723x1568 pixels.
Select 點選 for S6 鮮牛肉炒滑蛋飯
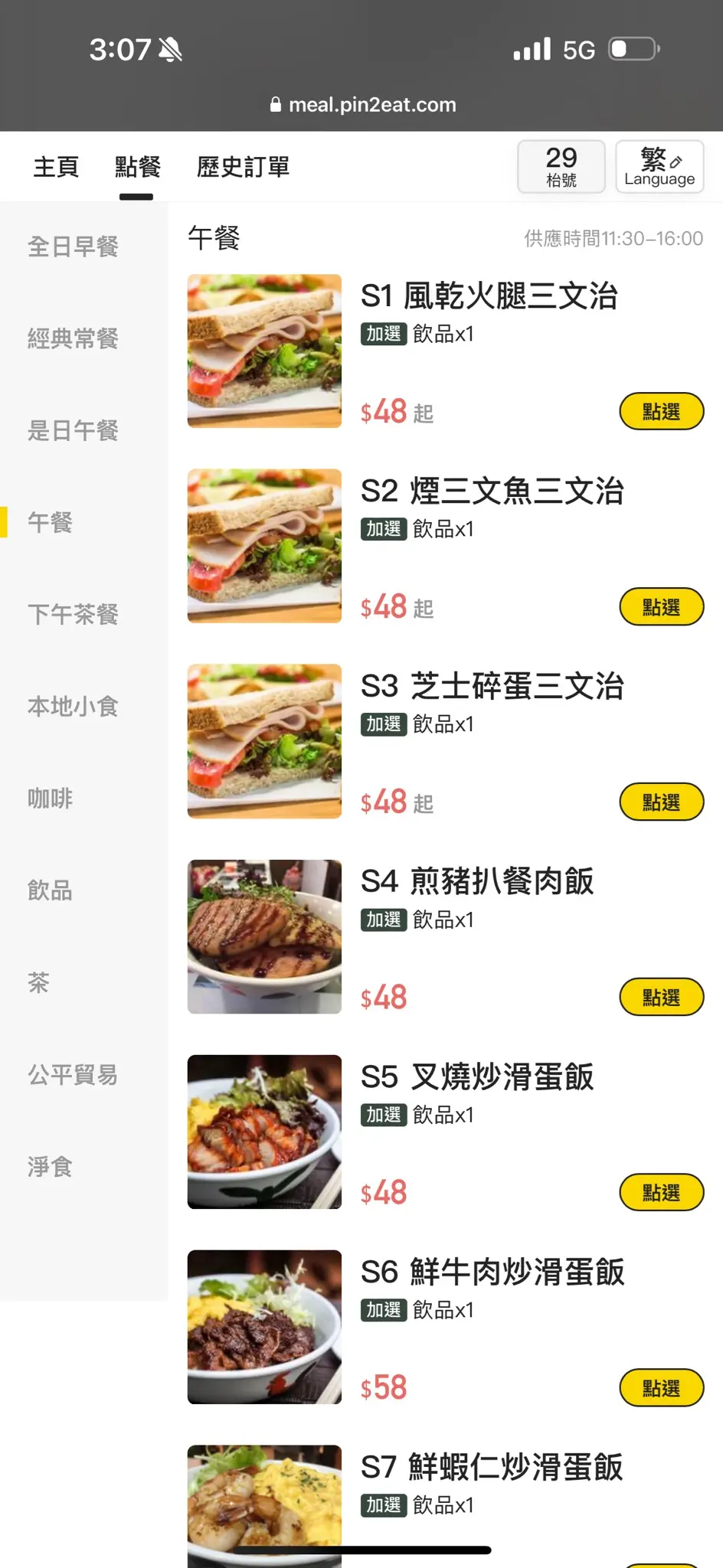(661, 1388)
